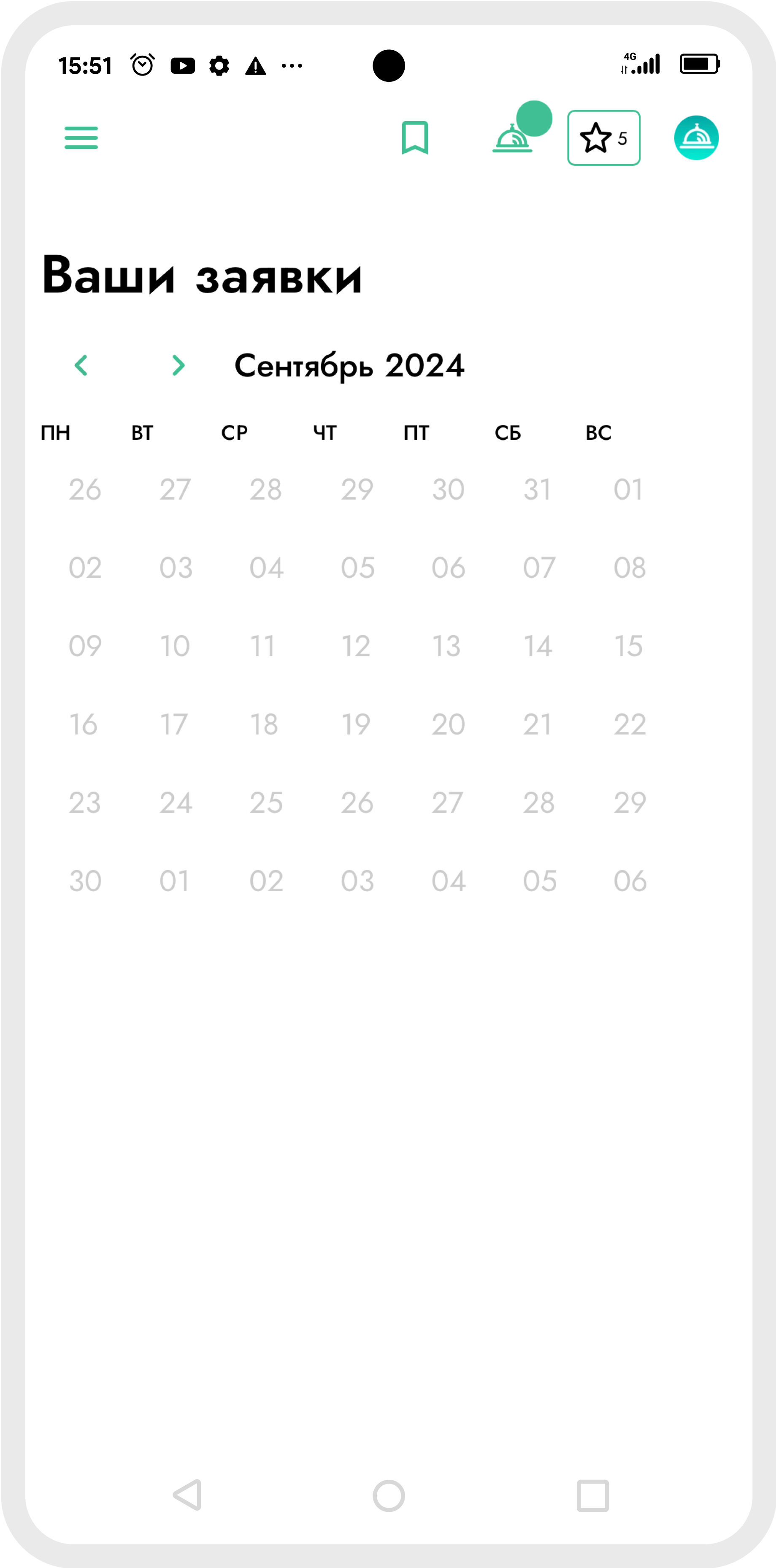
Task: Select day 09 in the calendar
Action: (x=84, y=646)
